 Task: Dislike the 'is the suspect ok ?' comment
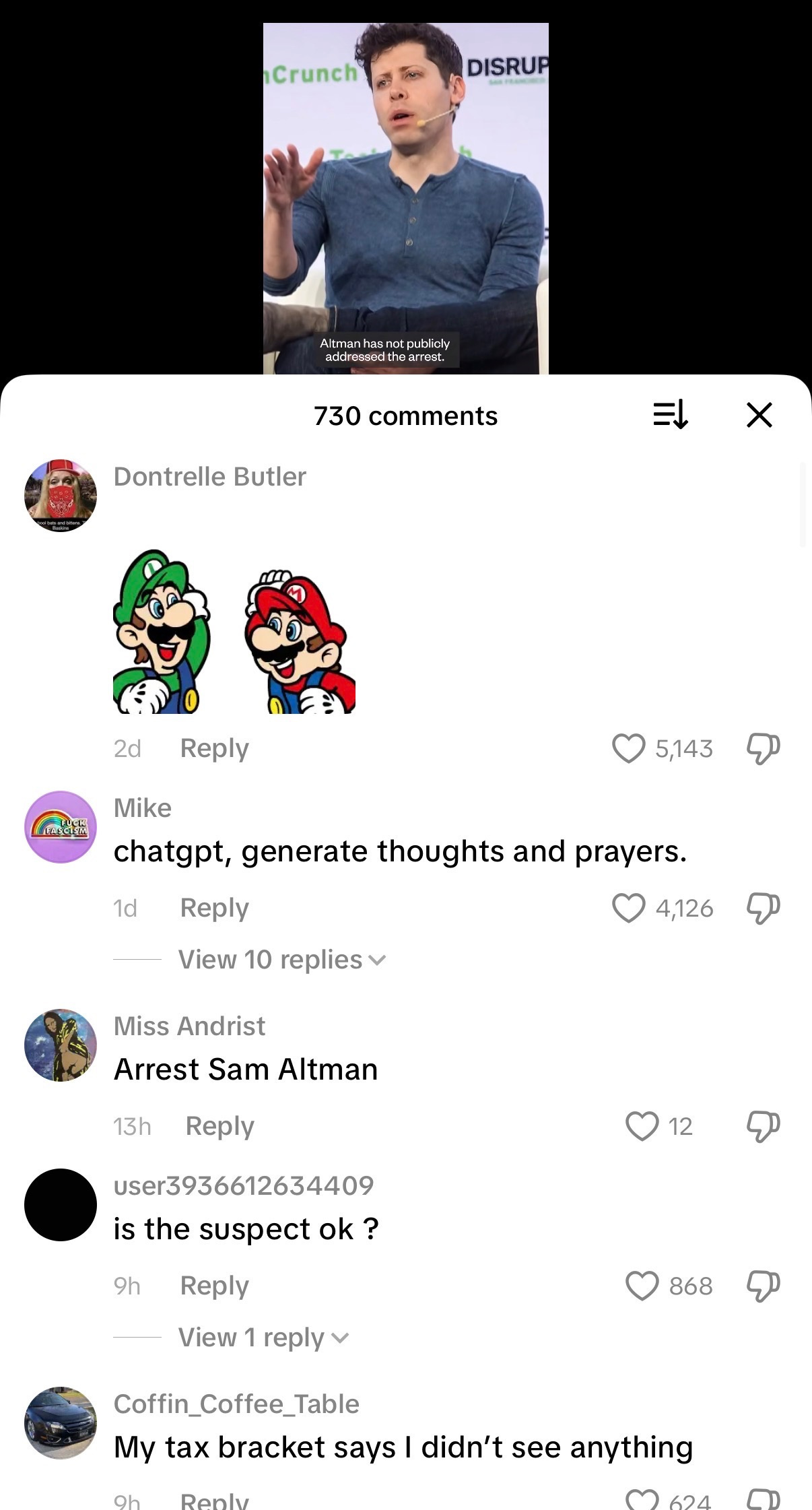tap(764, 1286)
